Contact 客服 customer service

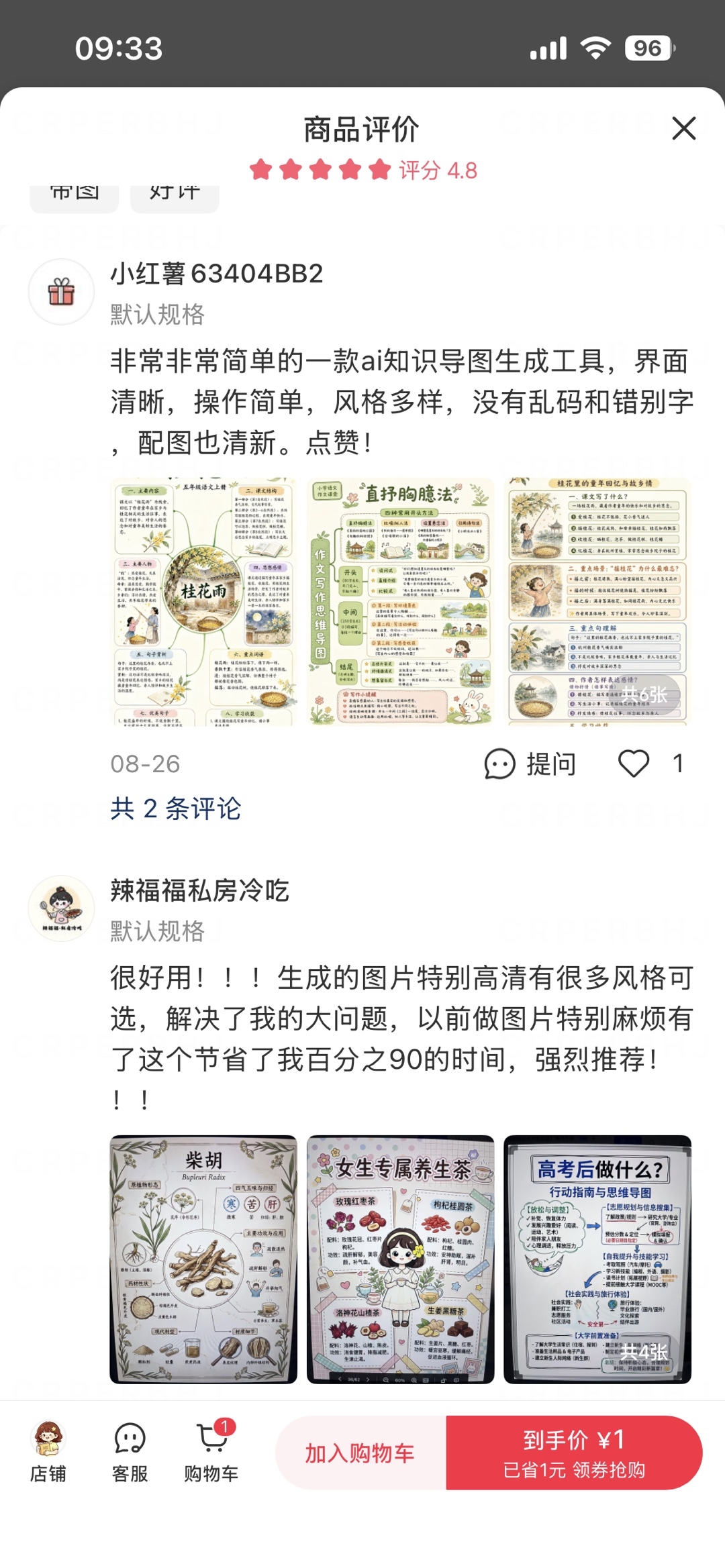tap(130, 1452)
